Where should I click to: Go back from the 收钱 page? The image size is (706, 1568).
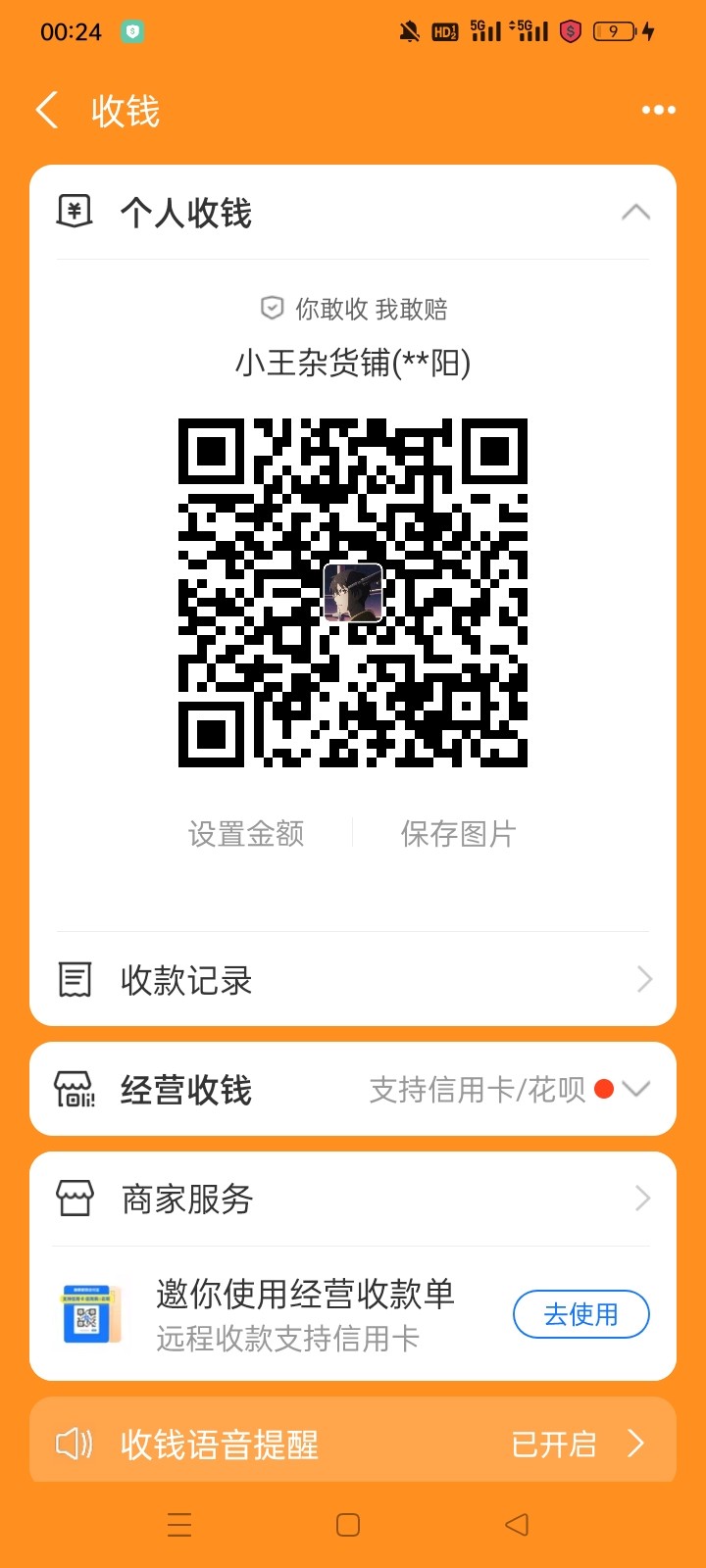[47, 110]
